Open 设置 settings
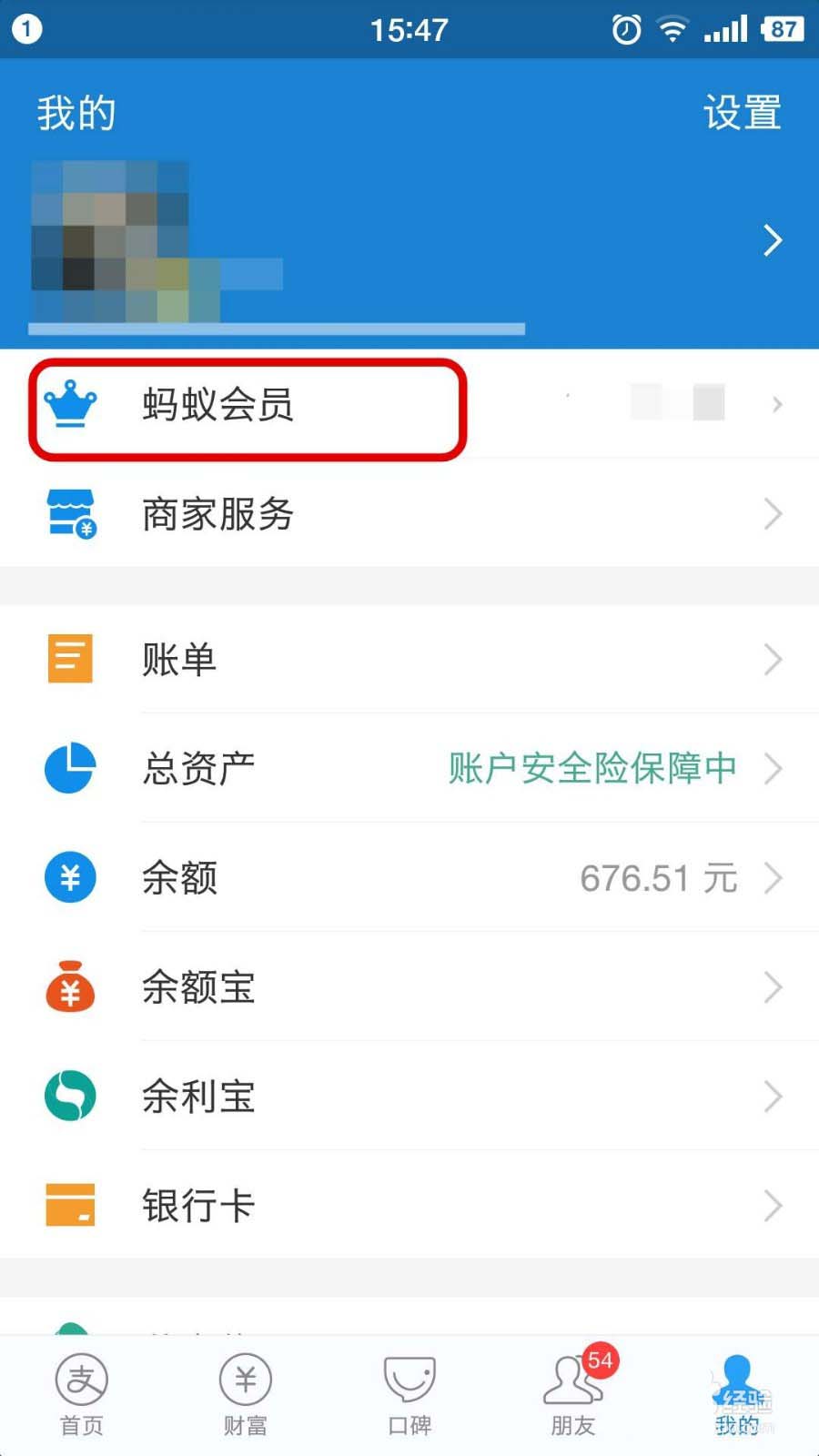The height and width of the screenshot is (1456, 819). click(x=742, y=114)
